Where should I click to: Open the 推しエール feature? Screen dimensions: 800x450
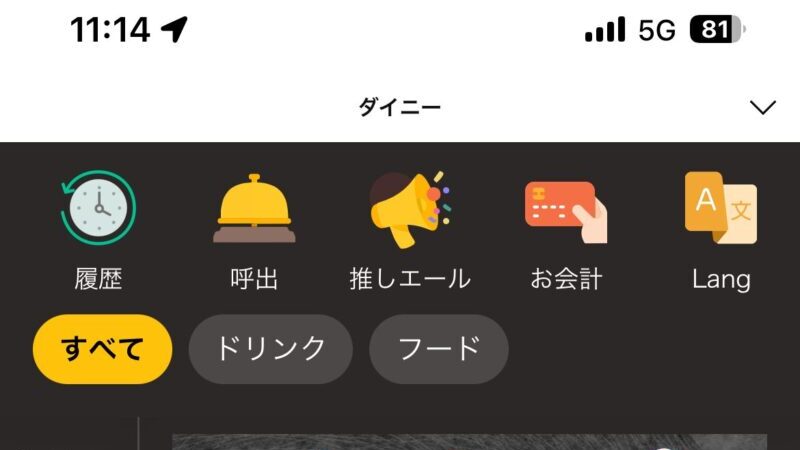point(409,230)
